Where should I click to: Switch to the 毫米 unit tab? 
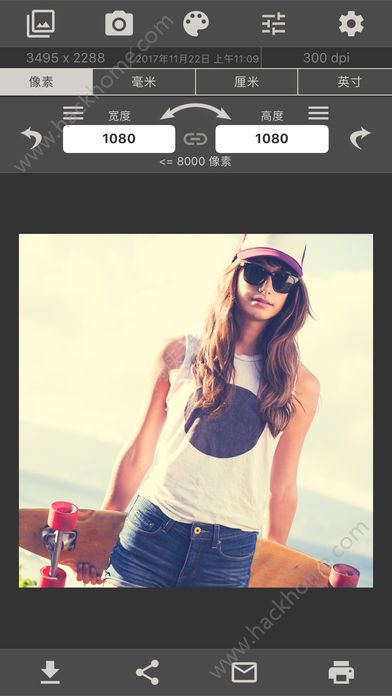144,82
